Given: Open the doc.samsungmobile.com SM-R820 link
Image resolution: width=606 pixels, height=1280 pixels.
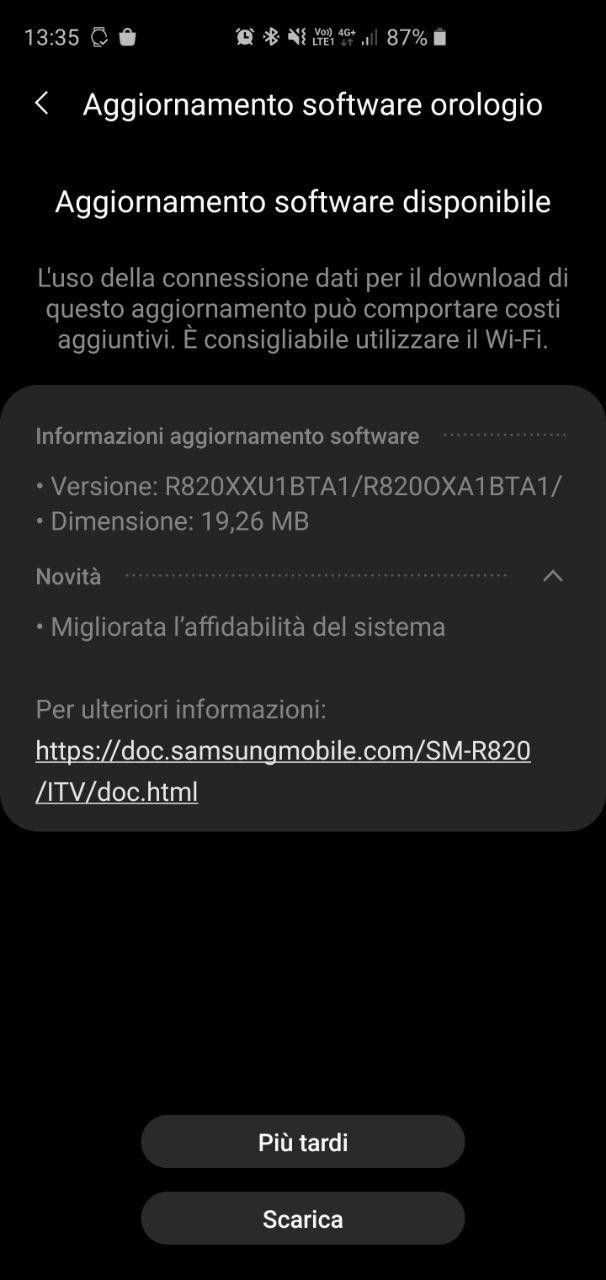Looking at the screenshot, I should tap(283, 771).
